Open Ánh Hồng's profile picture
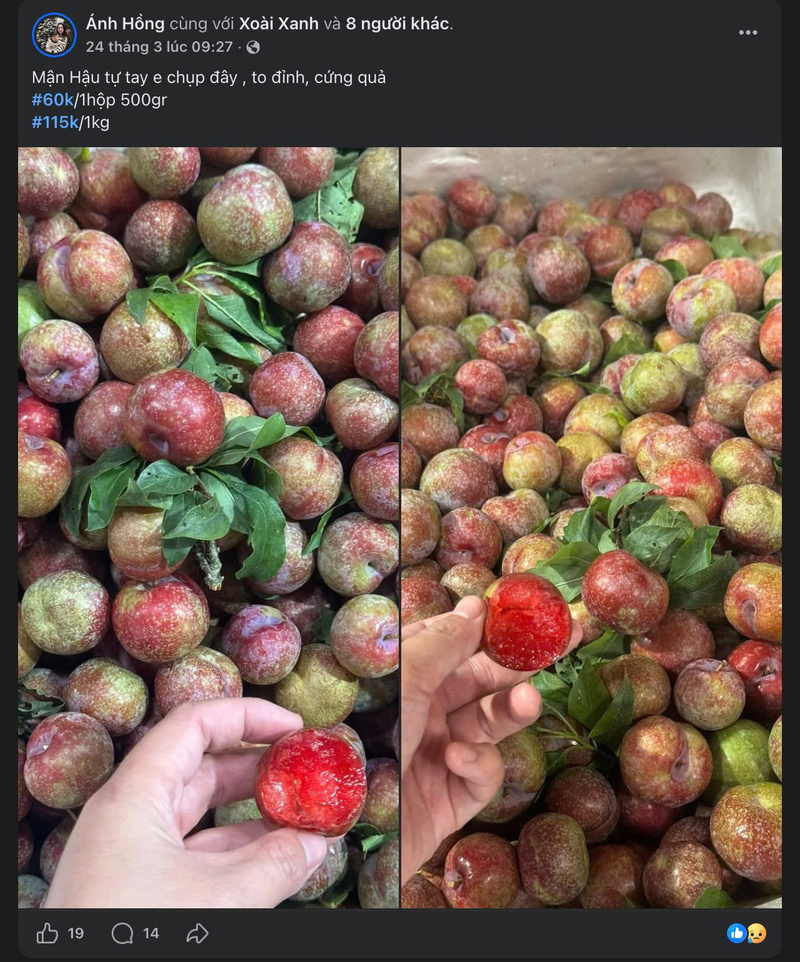Image resolution: width=800 pixels, height=962 pixels. (x=54, y=35)
